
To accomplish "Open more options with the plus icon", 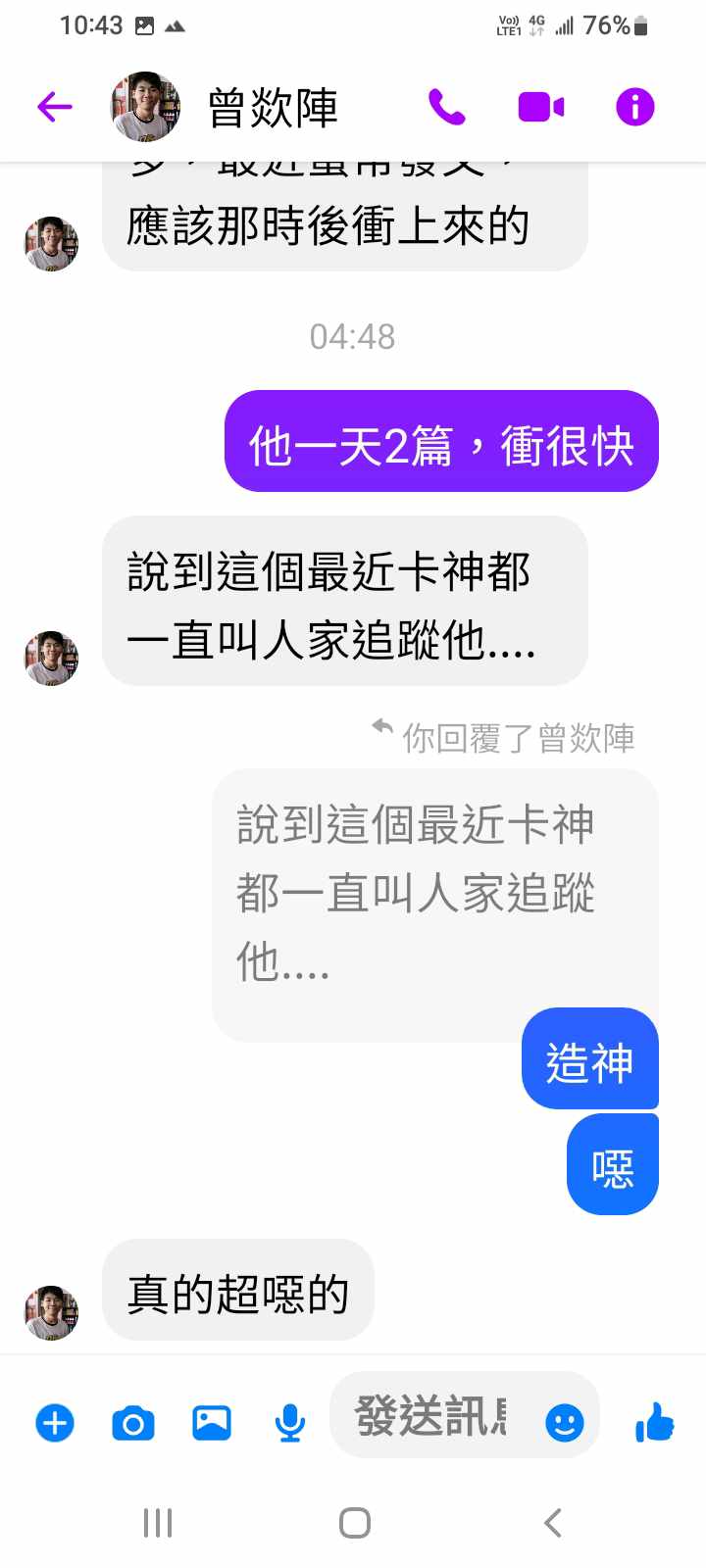I will (x=55, y=1422).
